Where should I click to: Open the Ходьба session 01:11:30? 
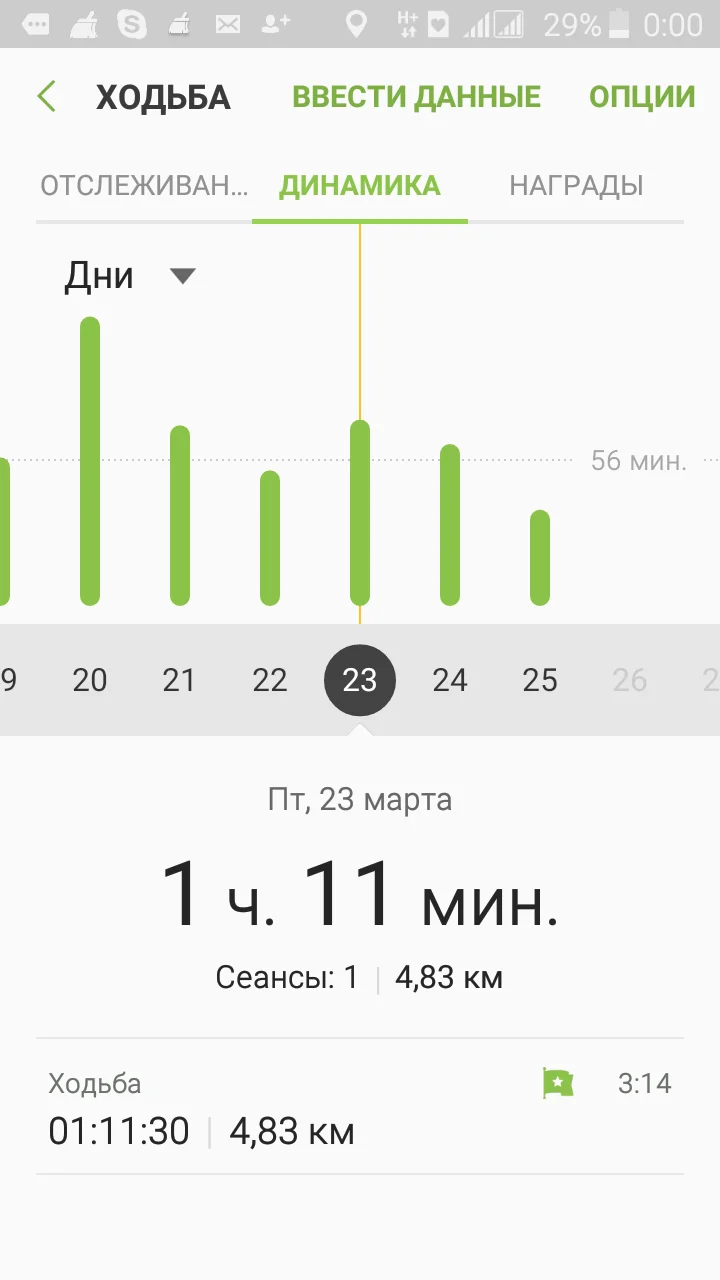[360, 1107]
